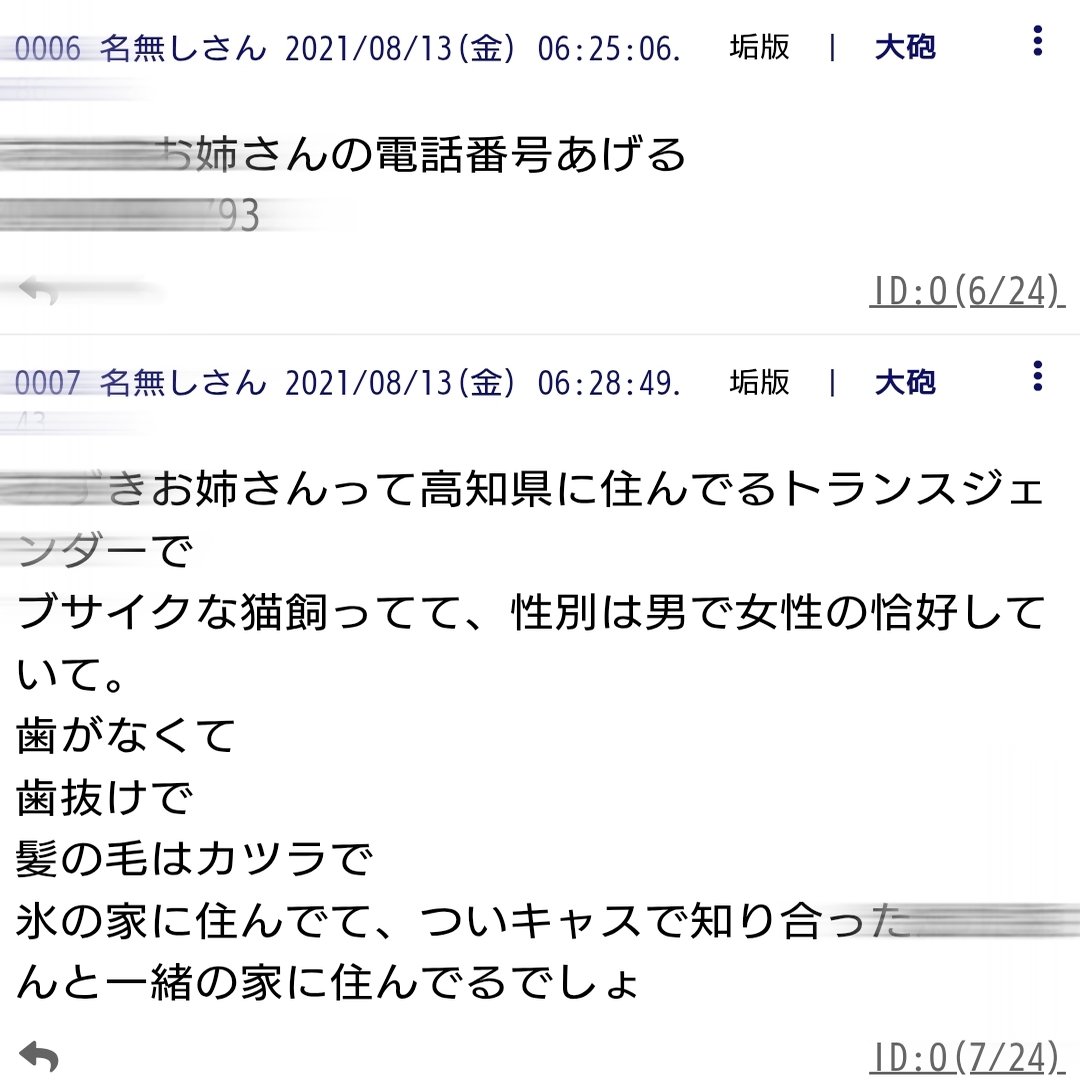
Task: Reply to post 0006 with arrow icon
Action: tap(39, 291)
